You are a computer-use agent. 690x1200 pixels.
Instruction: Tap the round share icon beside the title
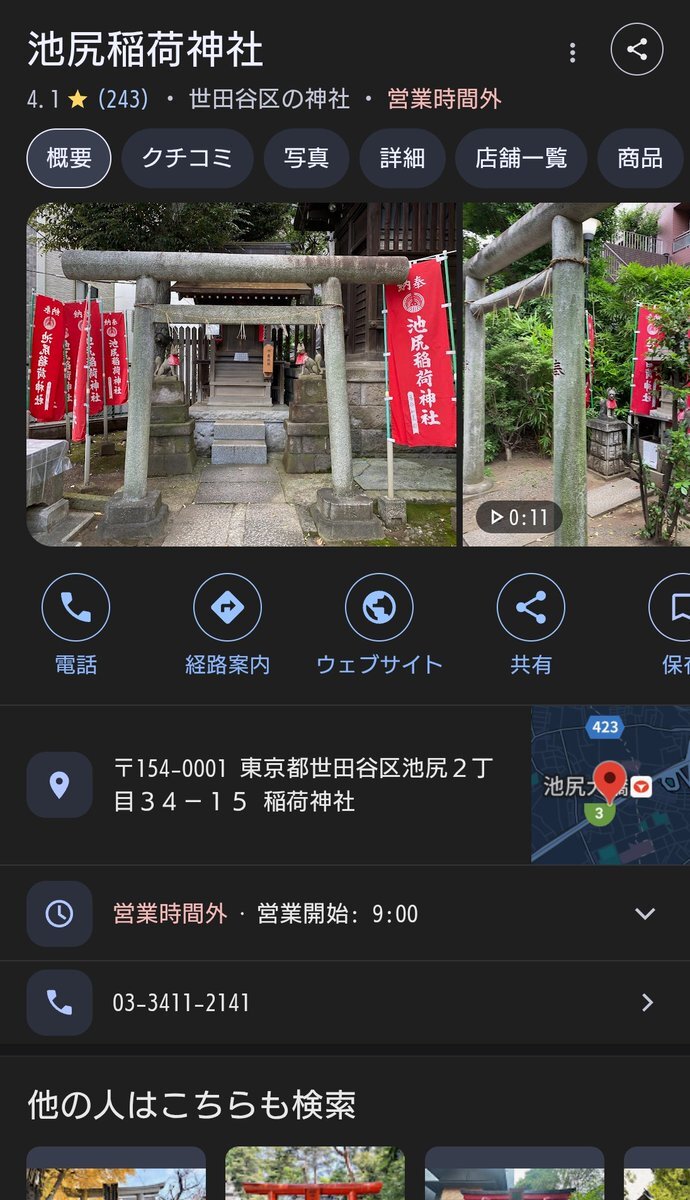[637, 49]
